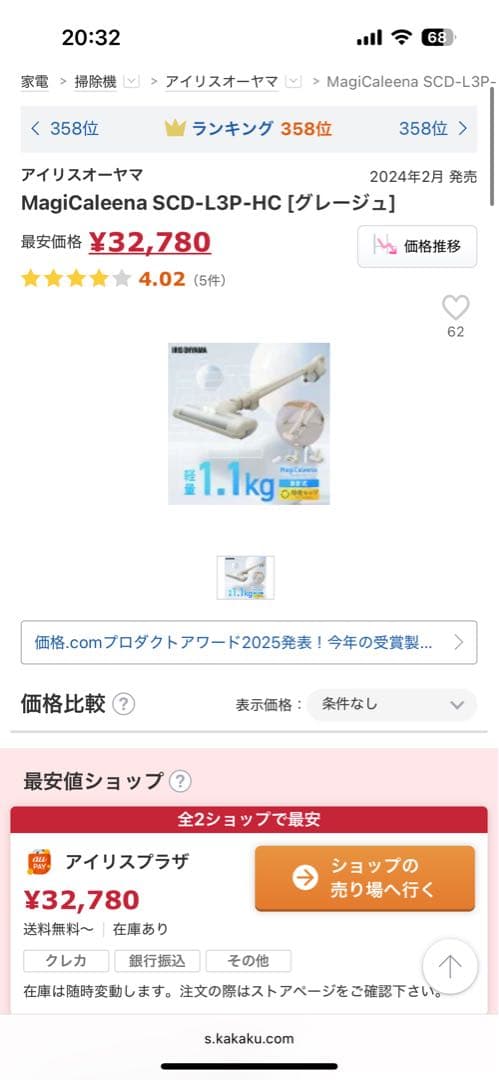This screenshot has height=1080, width=499.
Task: Tap ショップの売り場へ行く button
Action: point(365,878)
